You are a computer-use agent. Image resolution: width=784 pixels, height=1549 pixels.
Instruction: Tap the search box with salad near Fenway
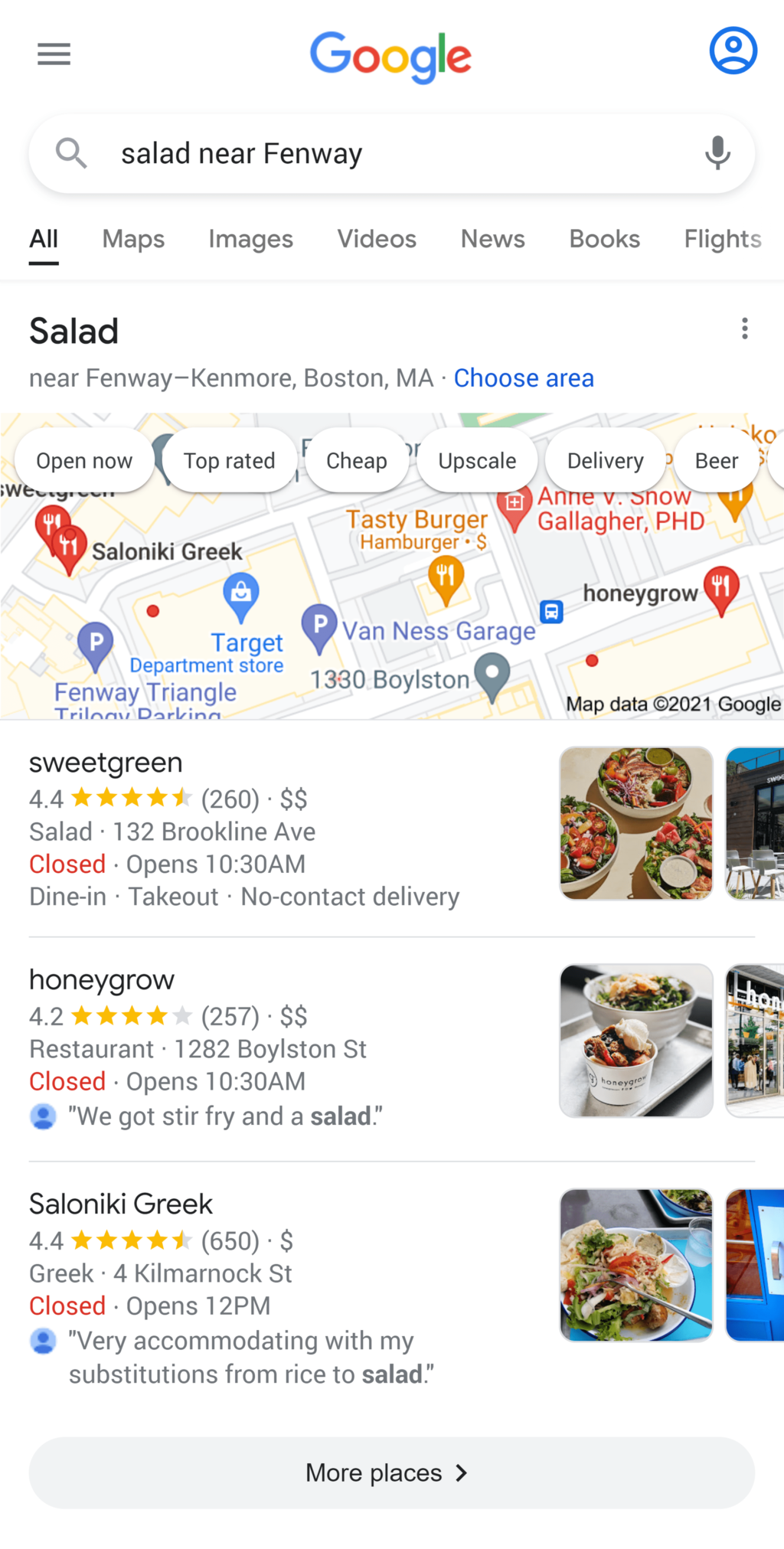pos(383,154)
